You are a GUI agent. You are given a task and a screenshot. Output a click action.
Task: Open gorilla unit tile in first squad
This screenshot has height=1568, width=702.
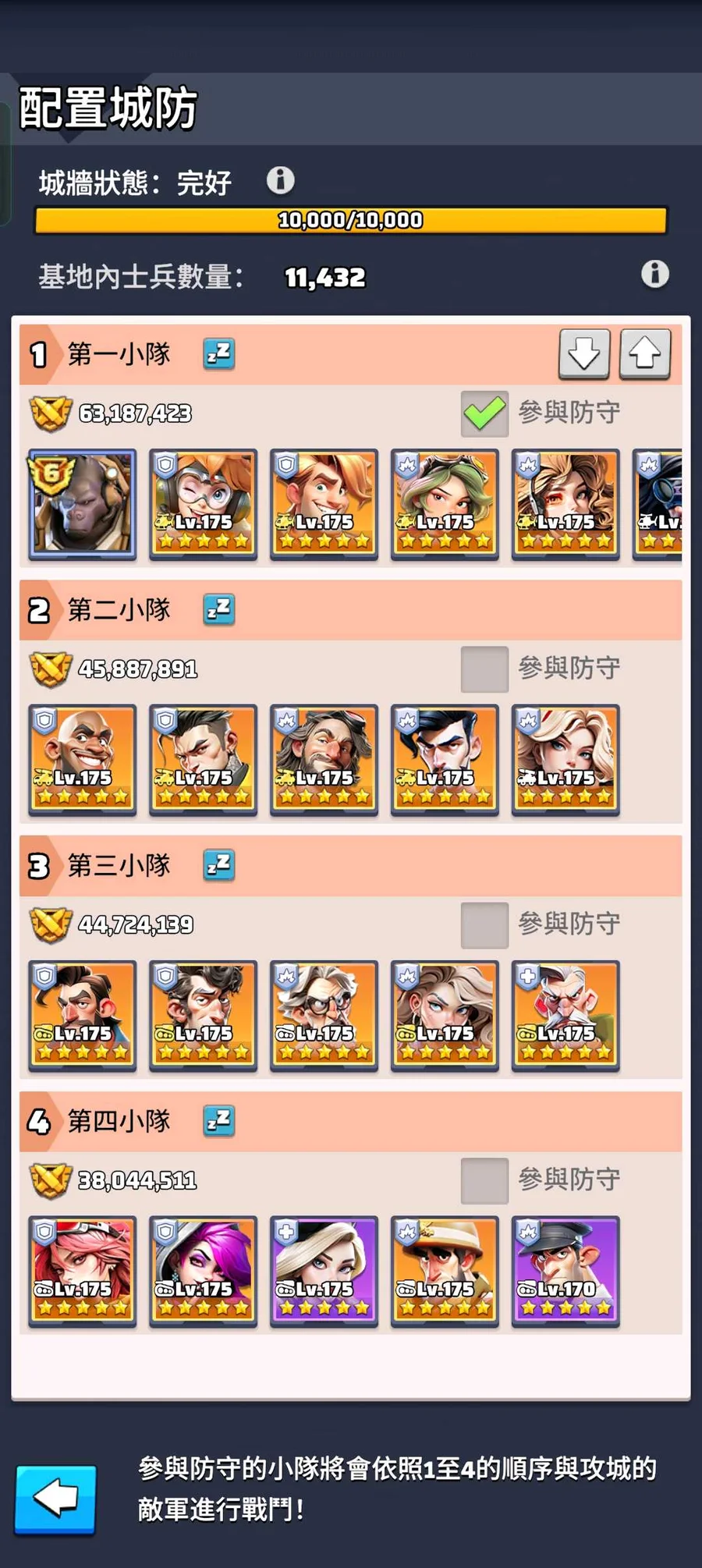click(83, 504)
